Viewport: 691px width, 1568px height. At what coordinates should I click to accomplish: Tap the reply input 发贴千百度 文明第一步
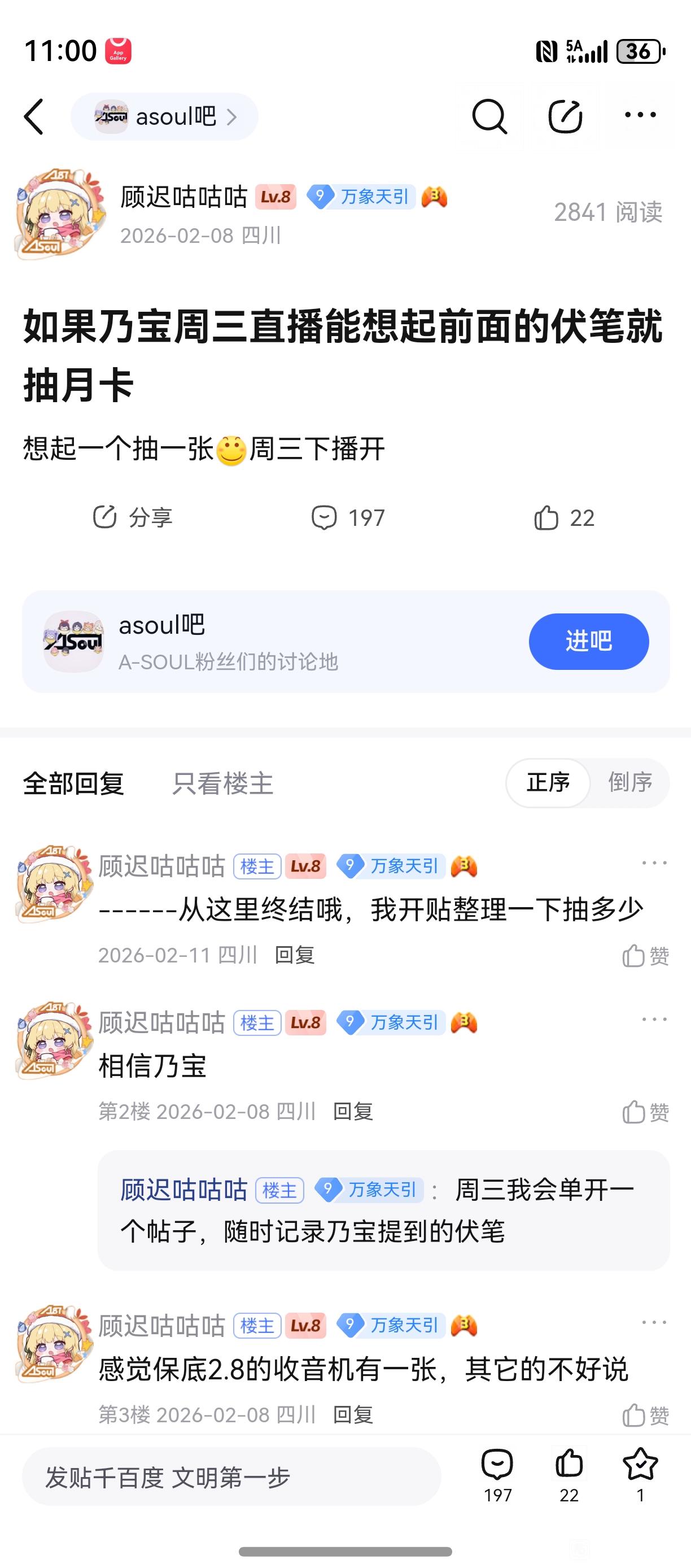pos(231,1476)
